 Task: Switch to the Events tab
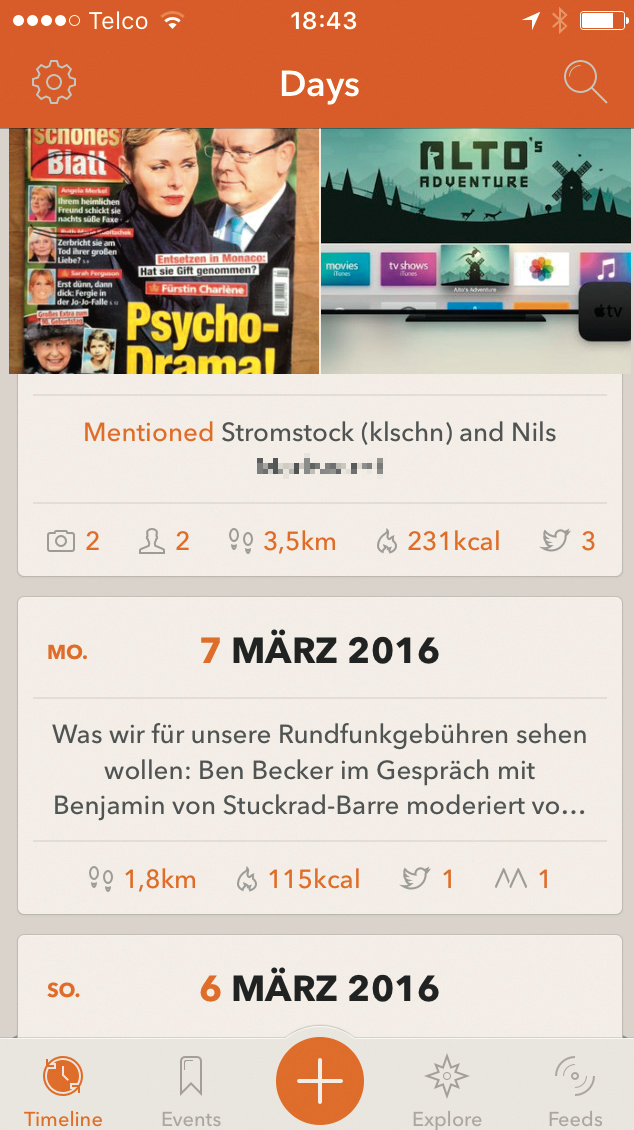pos(191,1091)
